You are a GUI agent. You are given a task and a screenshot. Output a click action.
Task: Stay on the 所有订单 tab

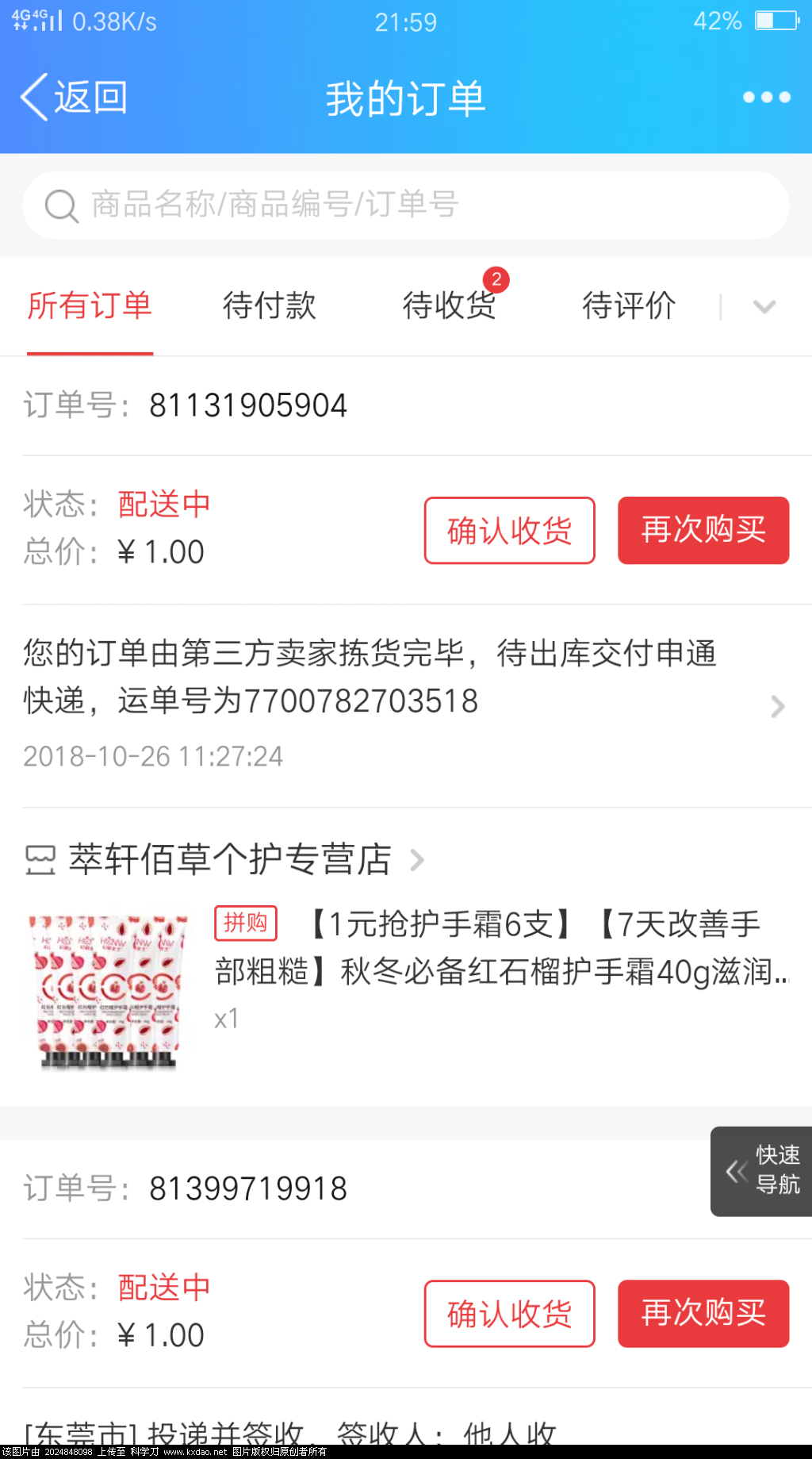tap(89, 306)
